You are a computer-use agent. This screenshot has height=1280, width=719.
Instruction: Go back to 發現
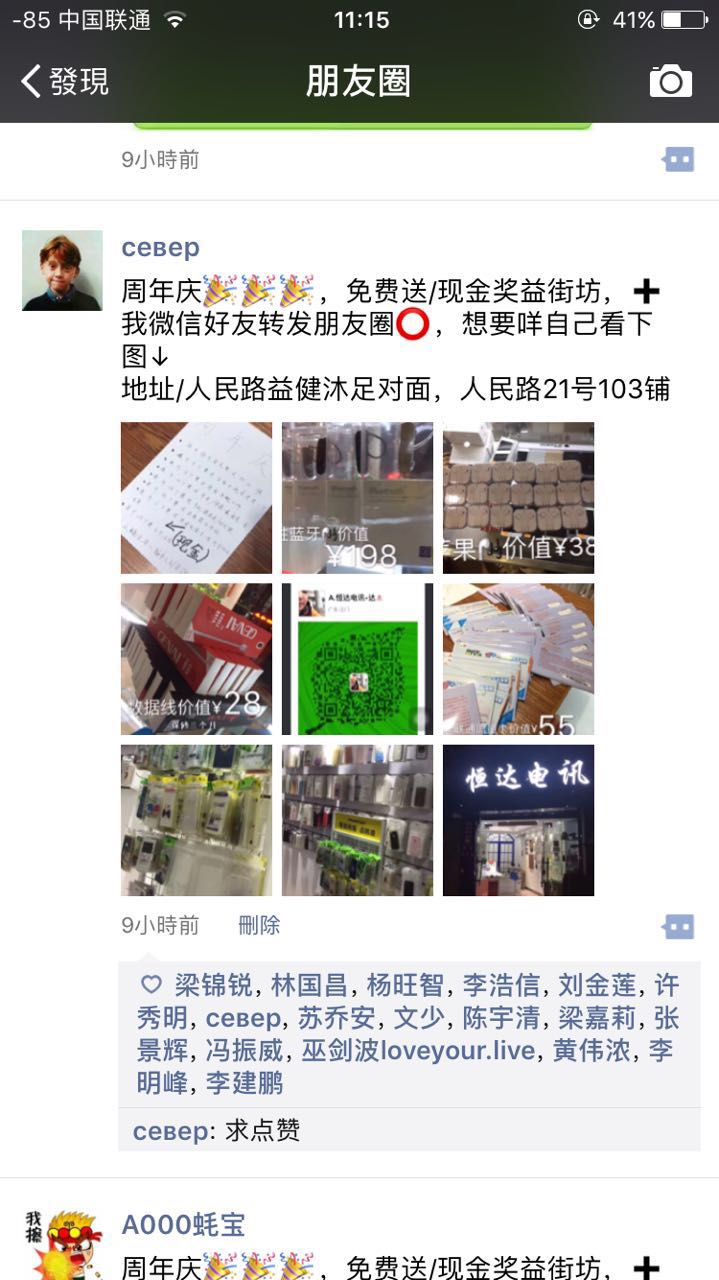pos(65,81)
